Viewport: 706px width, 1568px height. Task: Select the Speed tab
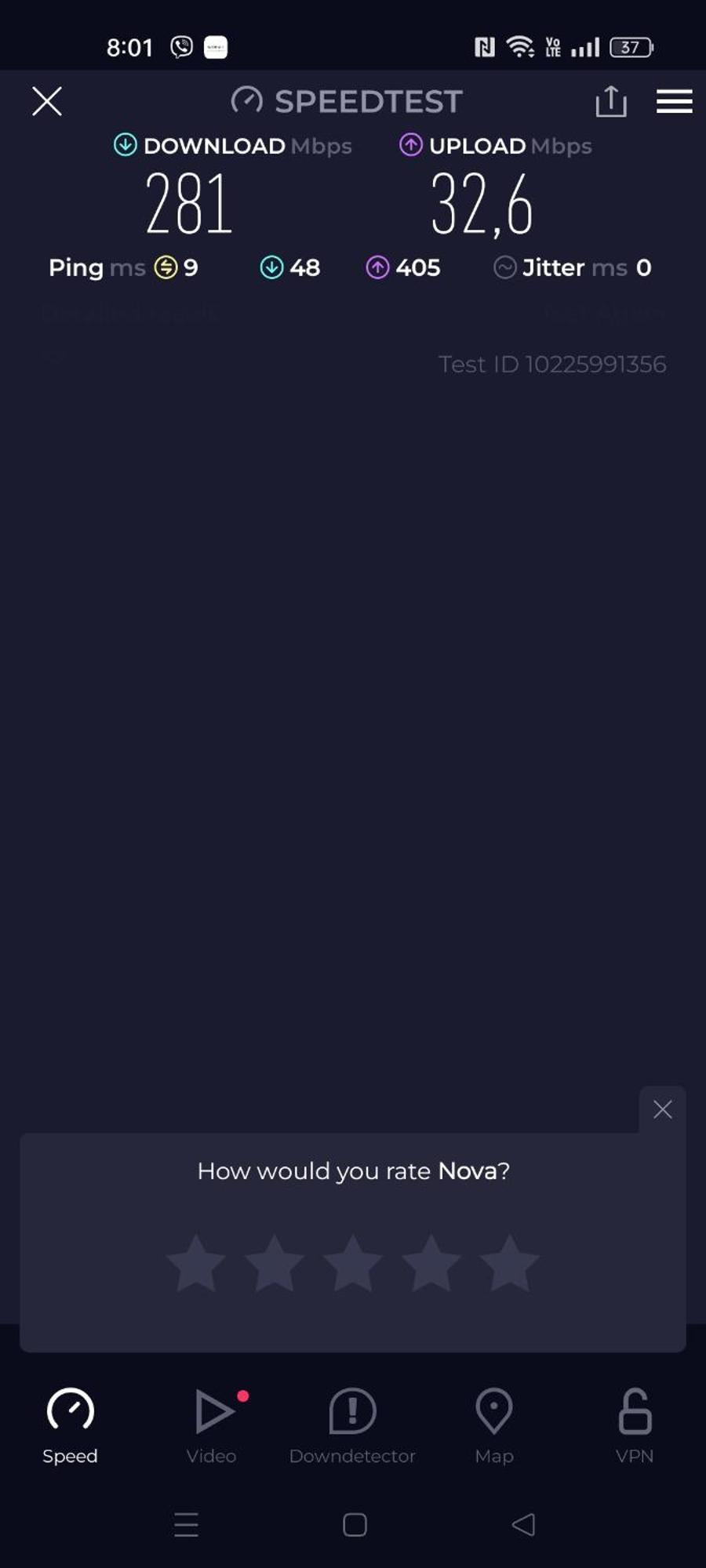[71, 1426]
